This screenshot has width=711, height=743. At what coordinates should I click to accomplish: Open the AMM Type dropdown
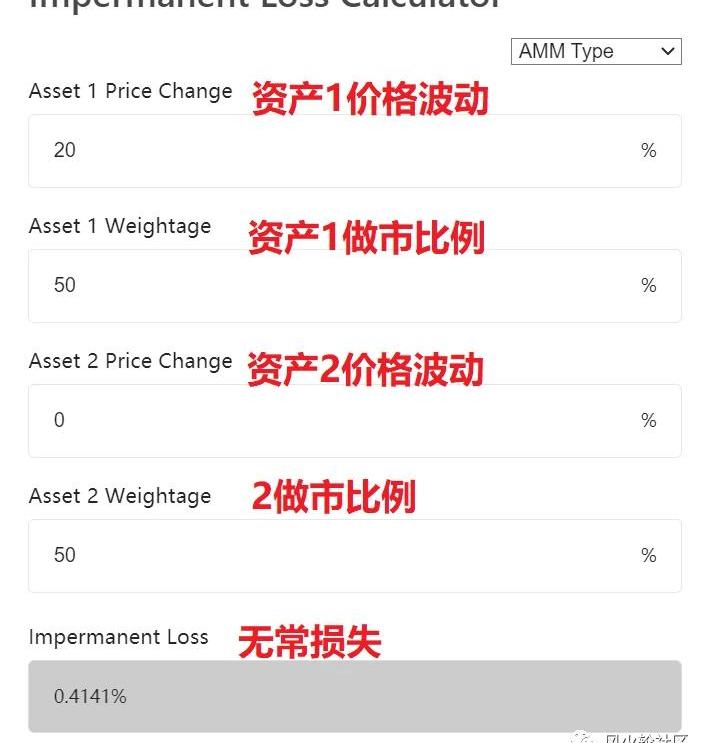pos(596,51)
